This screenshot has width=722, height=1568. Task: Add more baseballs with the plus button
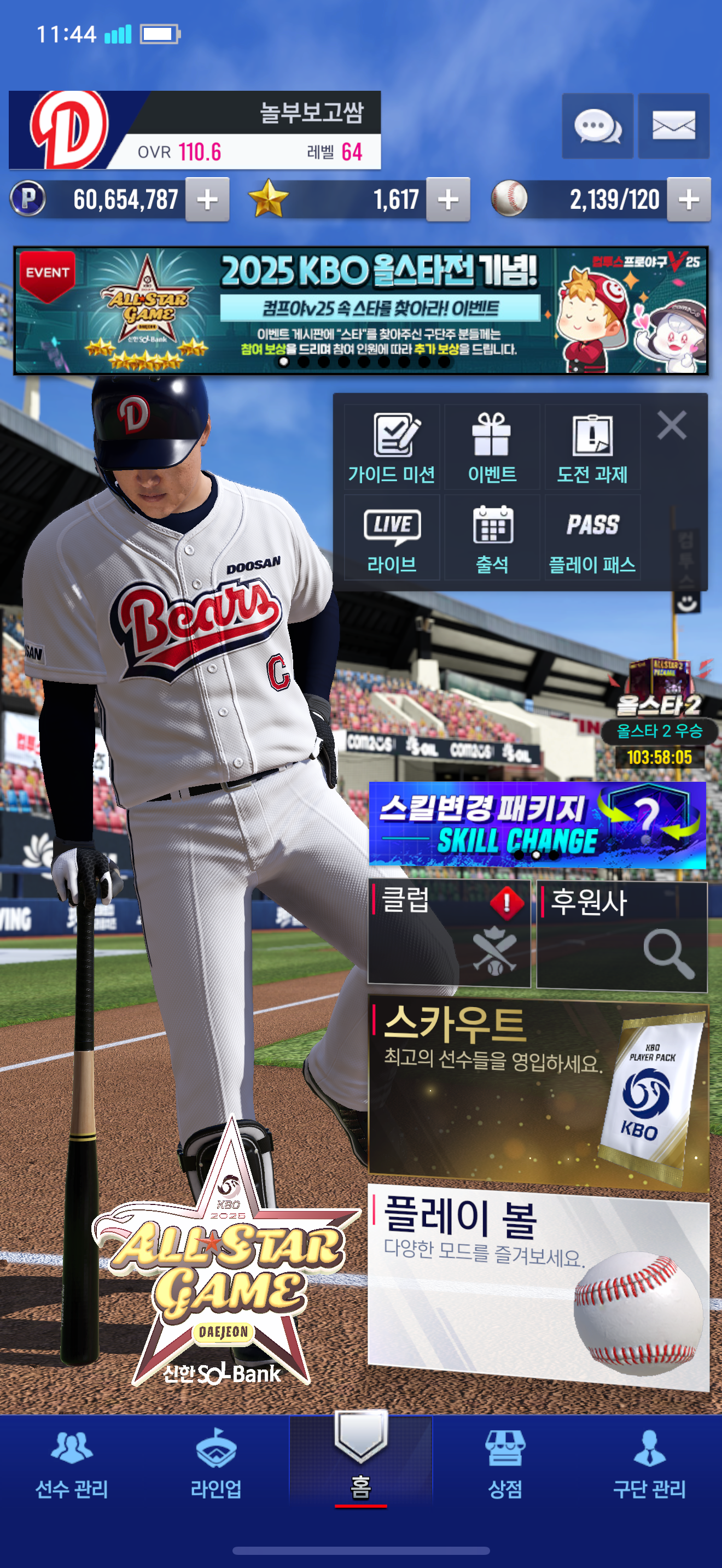689,200
